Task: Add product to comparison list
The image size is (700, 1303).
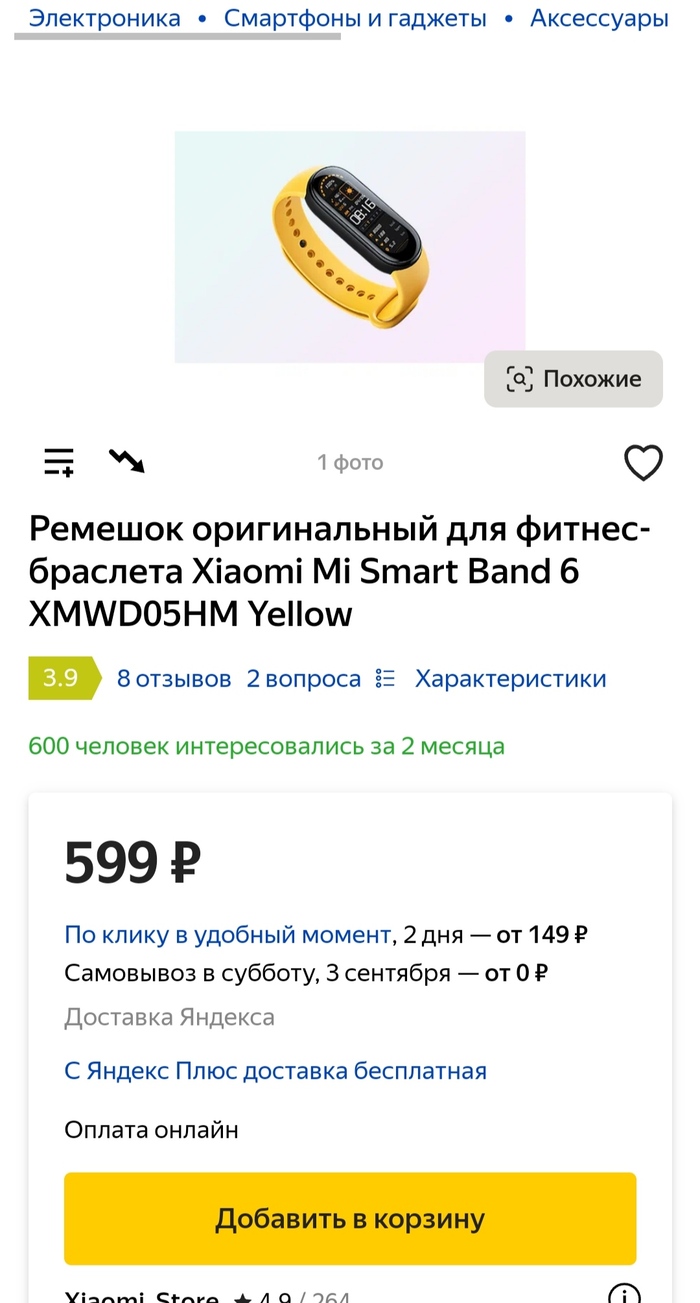Action: pos(59,462)
